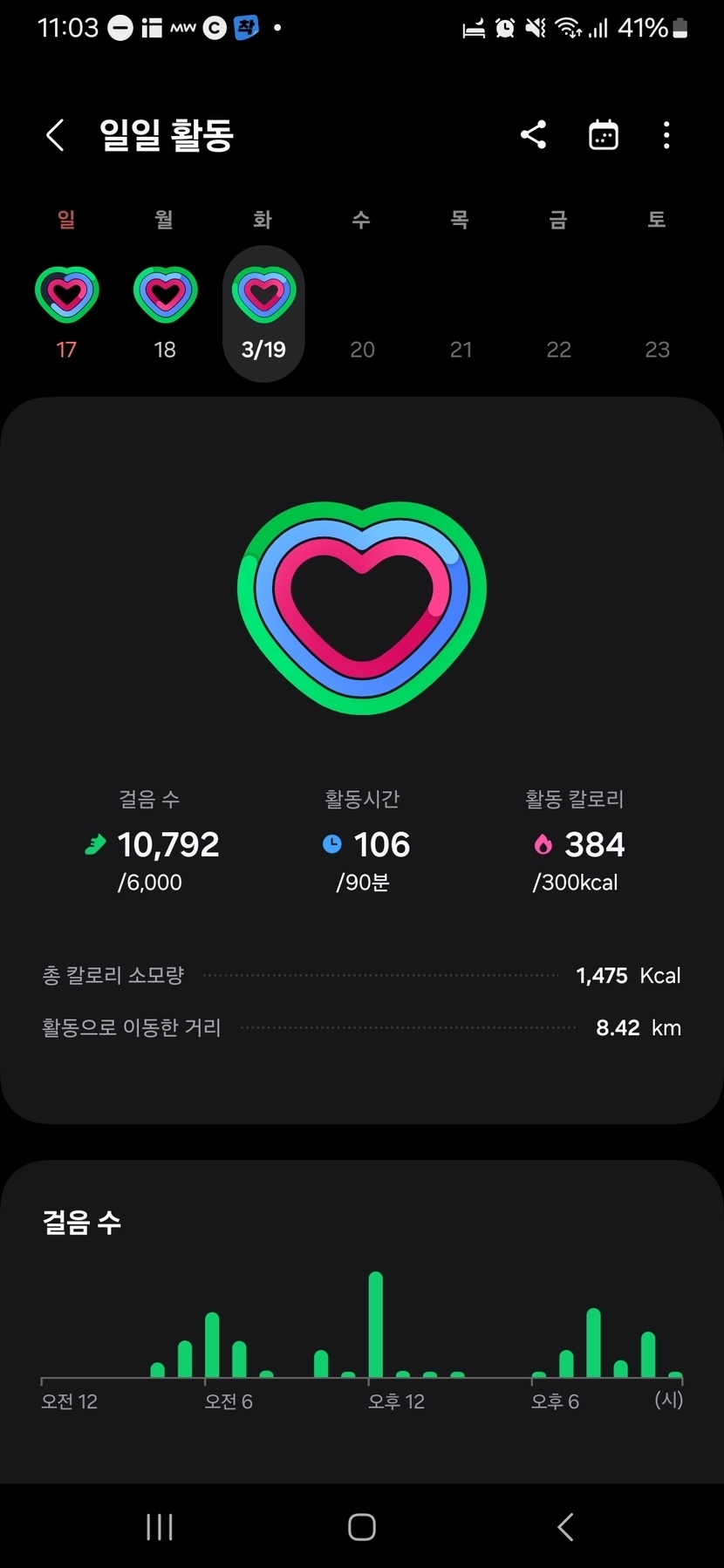Open the calendar date picker

(x=604, y=135)
